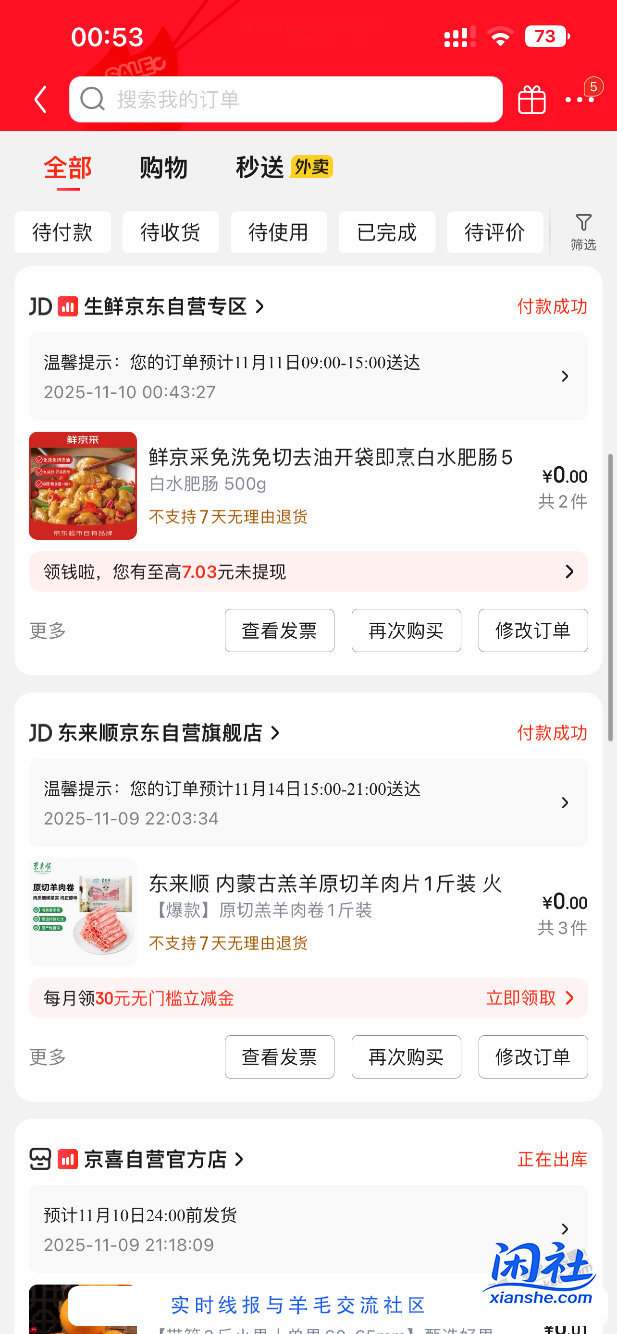617x1334 pixels.
Task: Show 已完成 orders
Action: click(x=386, y=232)
